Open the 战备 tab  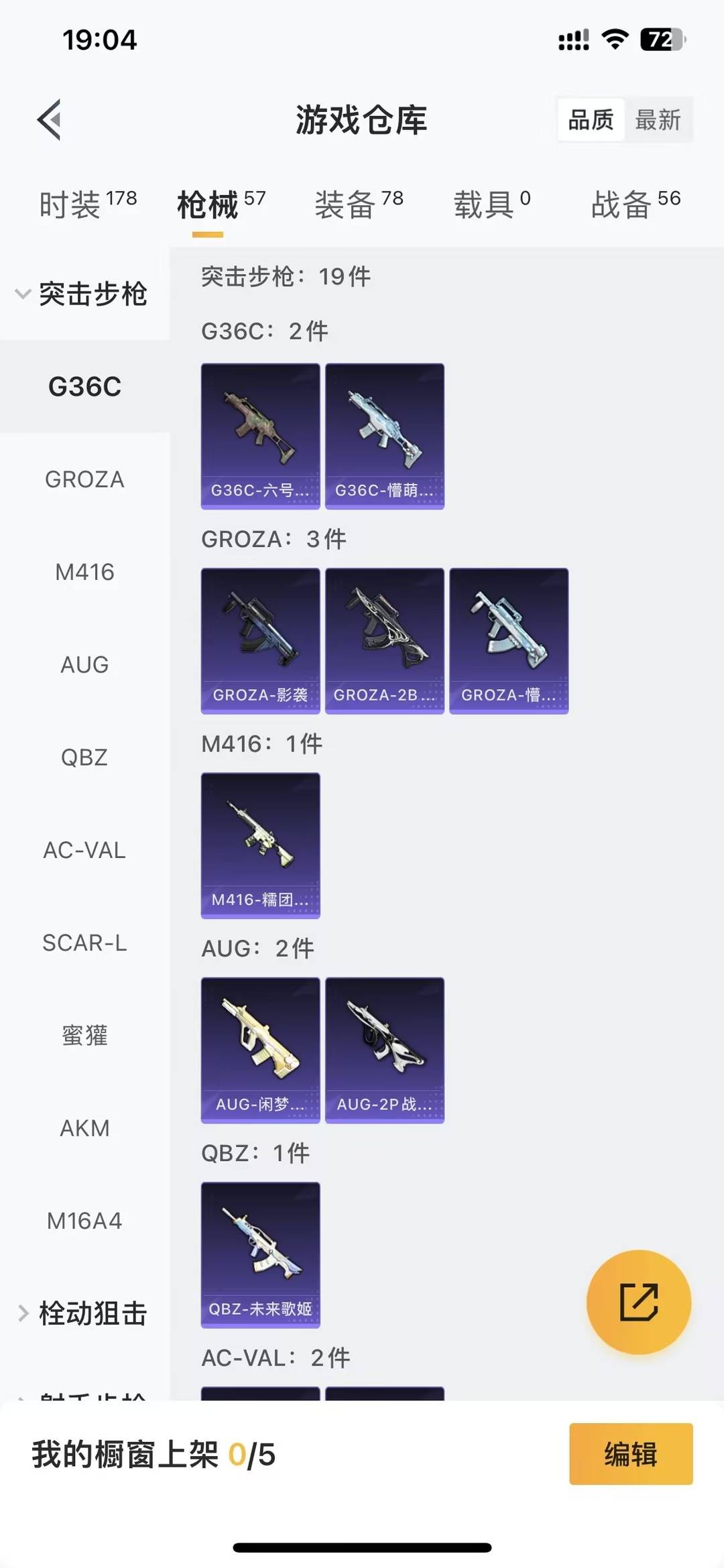[x=635, y=204]
